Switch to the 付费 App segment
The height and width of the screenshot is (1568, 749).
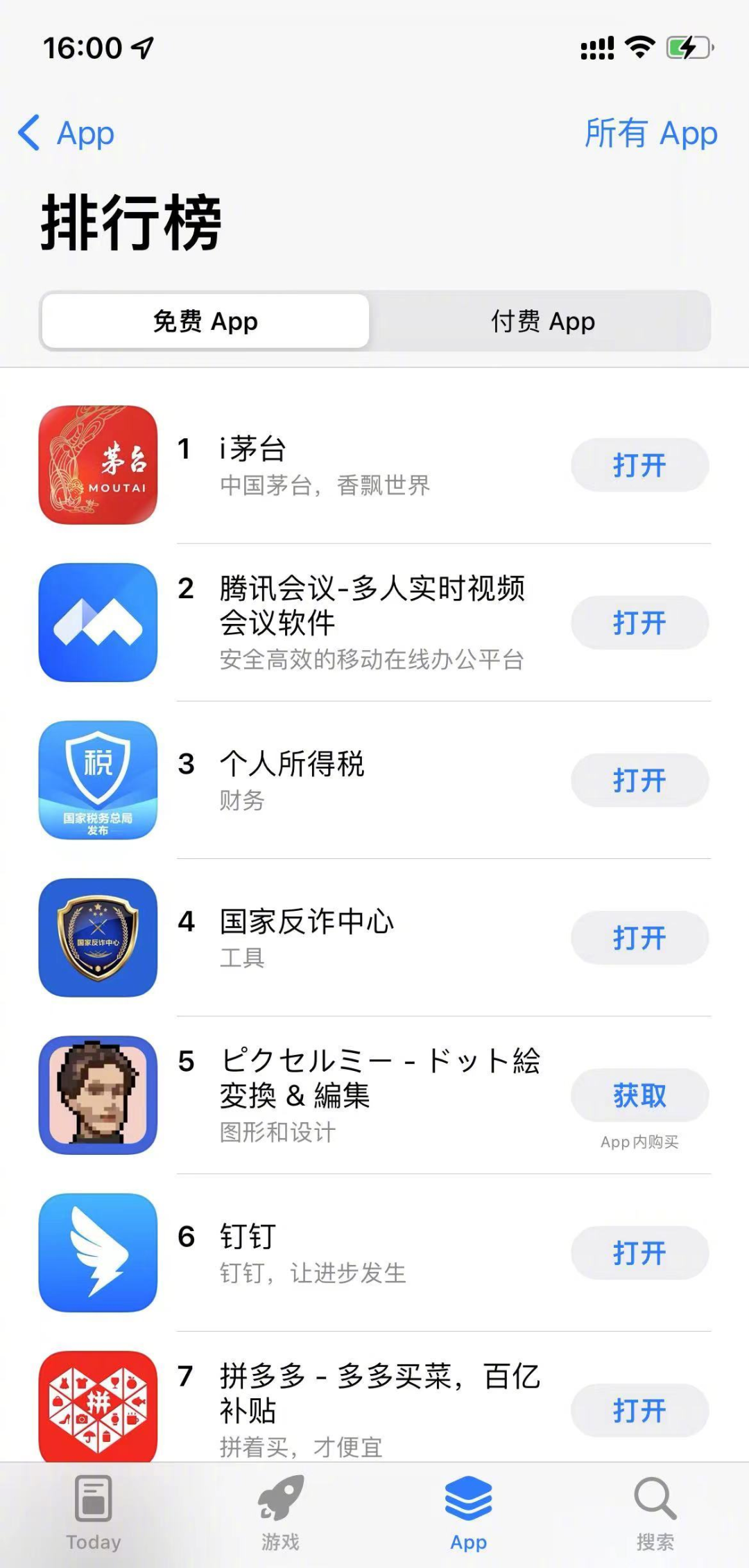[542, 322]
